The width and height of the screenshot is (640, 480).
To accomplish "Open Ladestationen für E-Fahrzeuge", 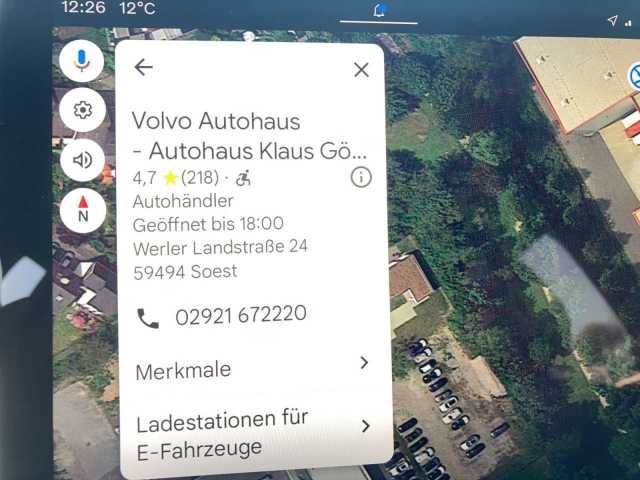I will tap(250, 432).
